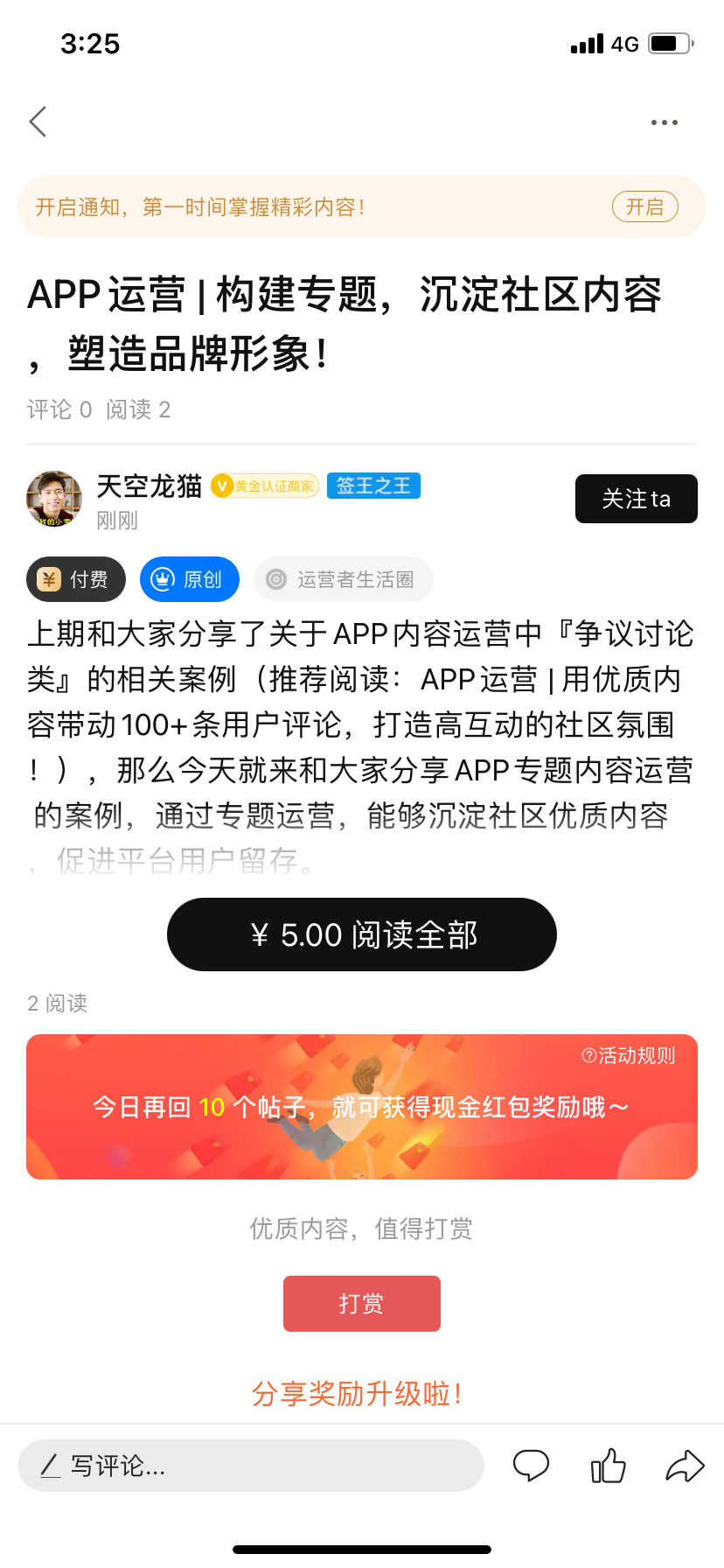Viewport: 724px width, 1568px height.
Task: Select the 原创 original tag
Action: coord(190,579)
